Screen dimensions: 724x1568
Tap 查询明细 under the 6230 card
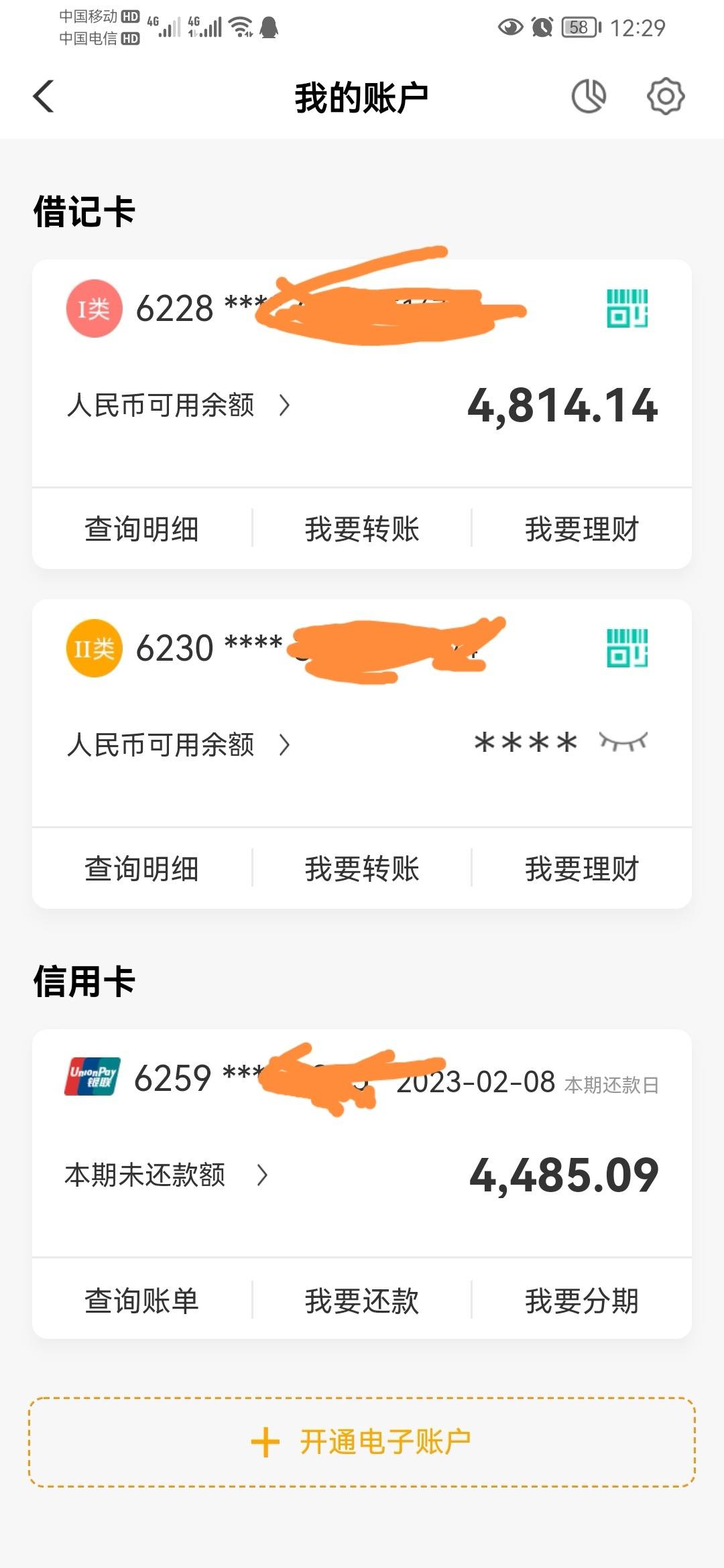click(x=141, y=869)
